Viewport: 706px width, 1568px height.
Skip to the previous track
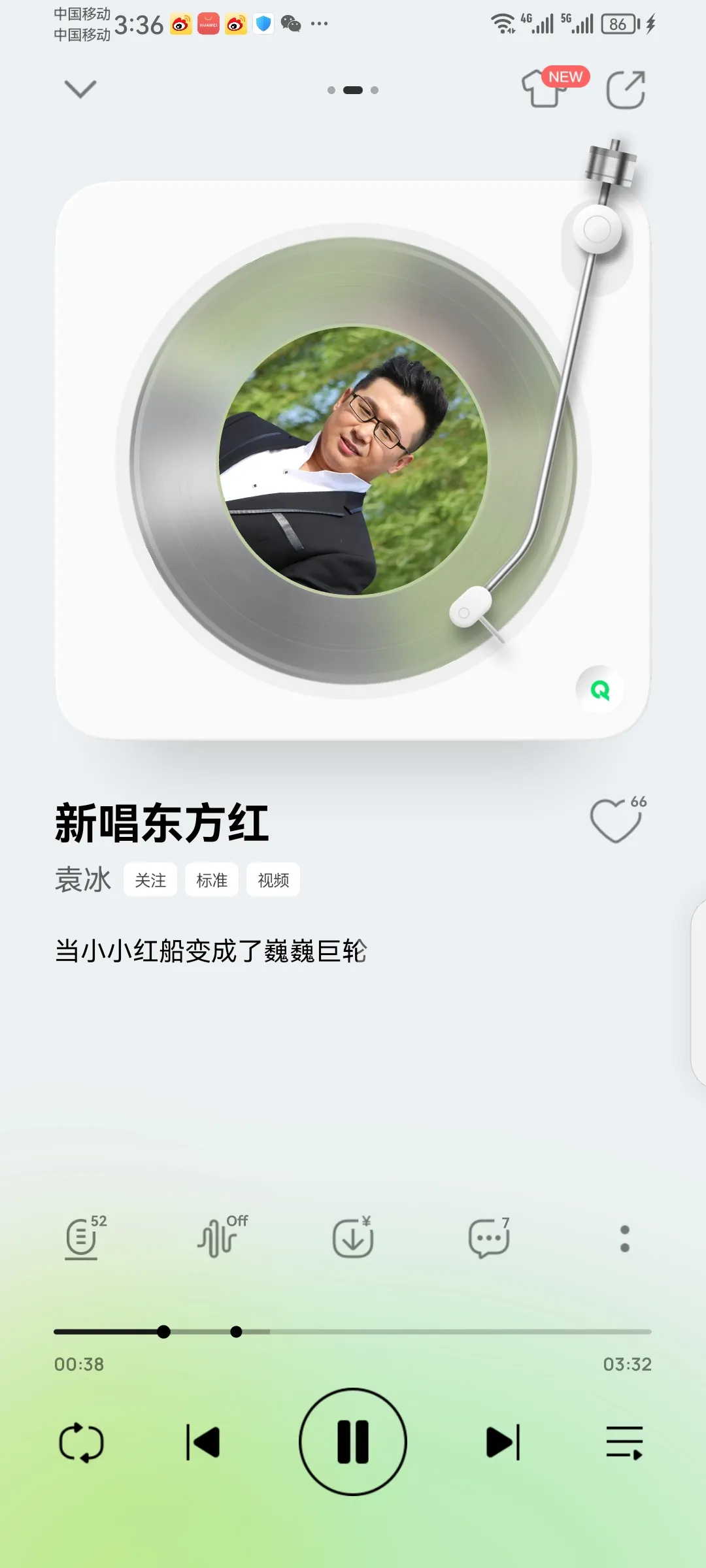(203, 1442)
